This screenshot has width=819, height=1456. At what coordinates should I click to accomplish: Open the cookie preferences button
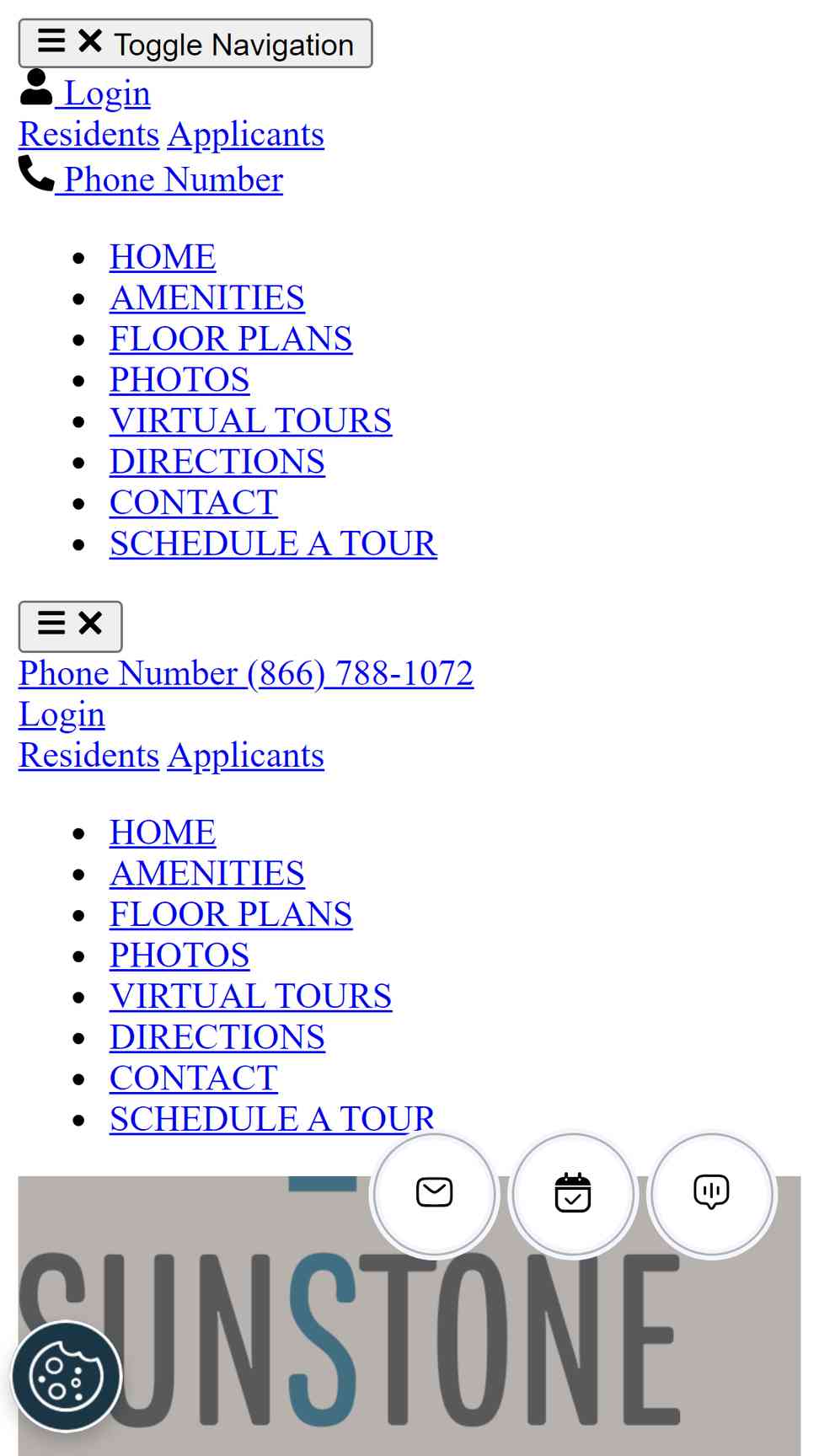[67, 1377]
